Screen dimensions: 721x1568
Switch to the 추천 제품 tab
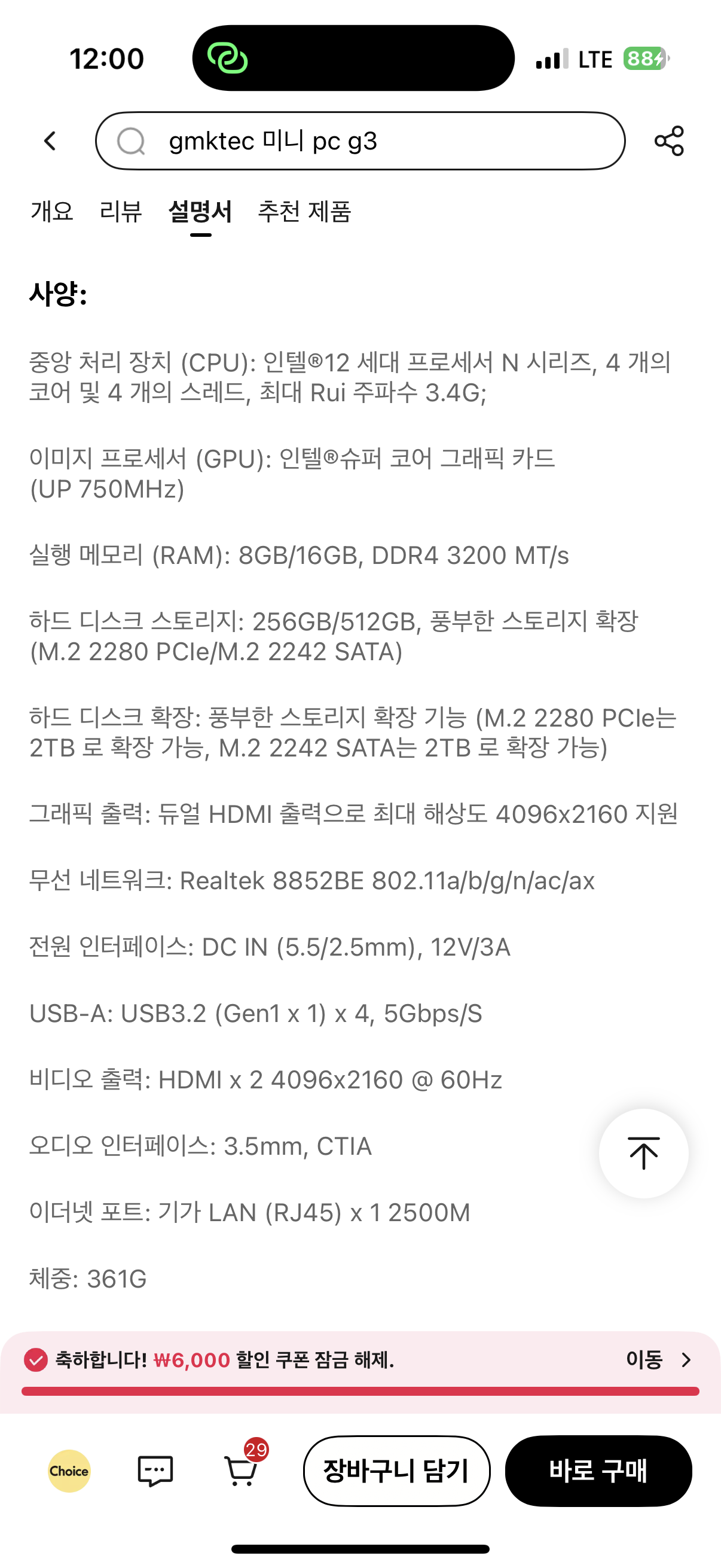(304, 212)
